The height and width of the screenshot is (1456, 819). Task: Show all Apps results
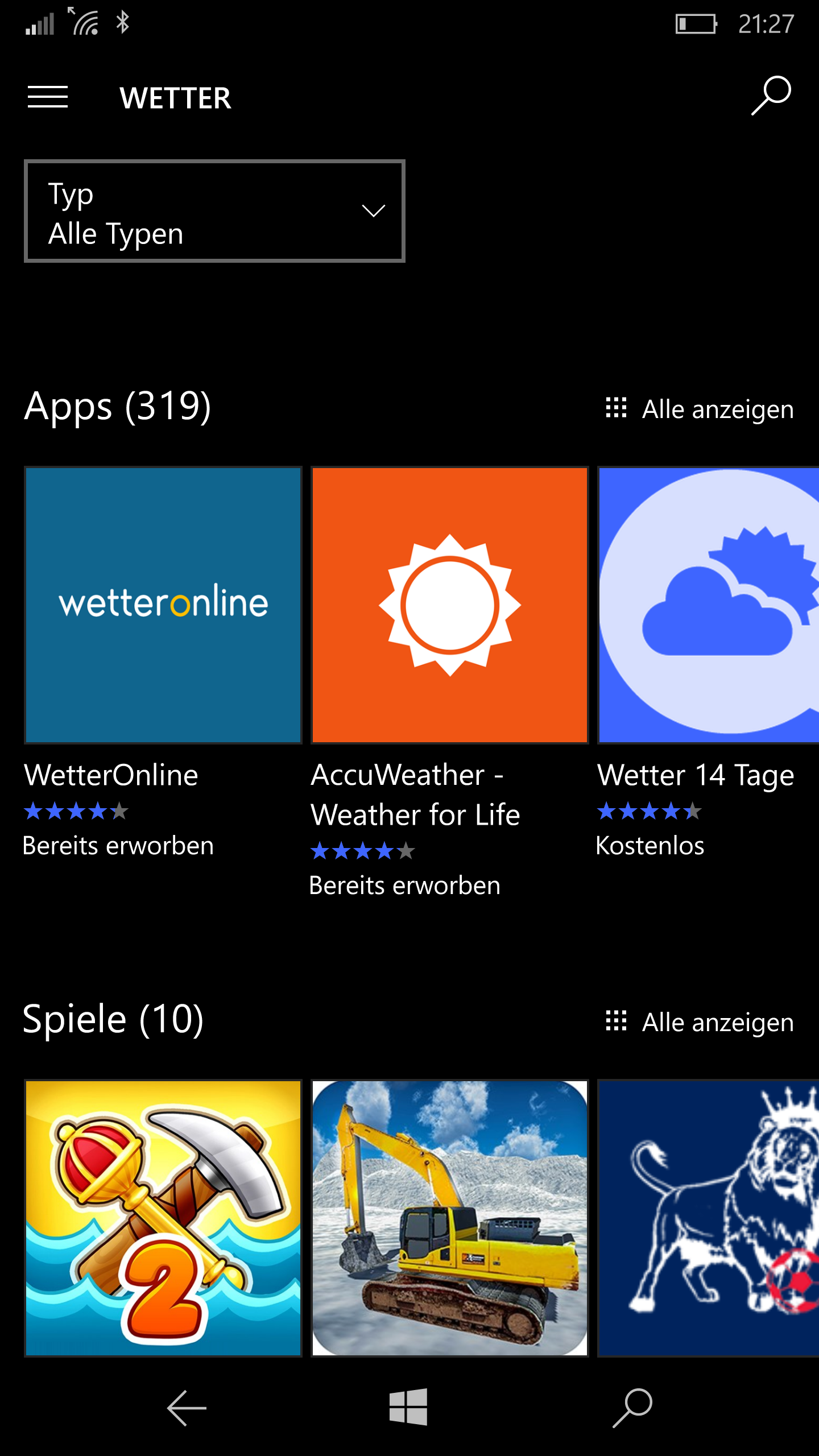[699, 409]
